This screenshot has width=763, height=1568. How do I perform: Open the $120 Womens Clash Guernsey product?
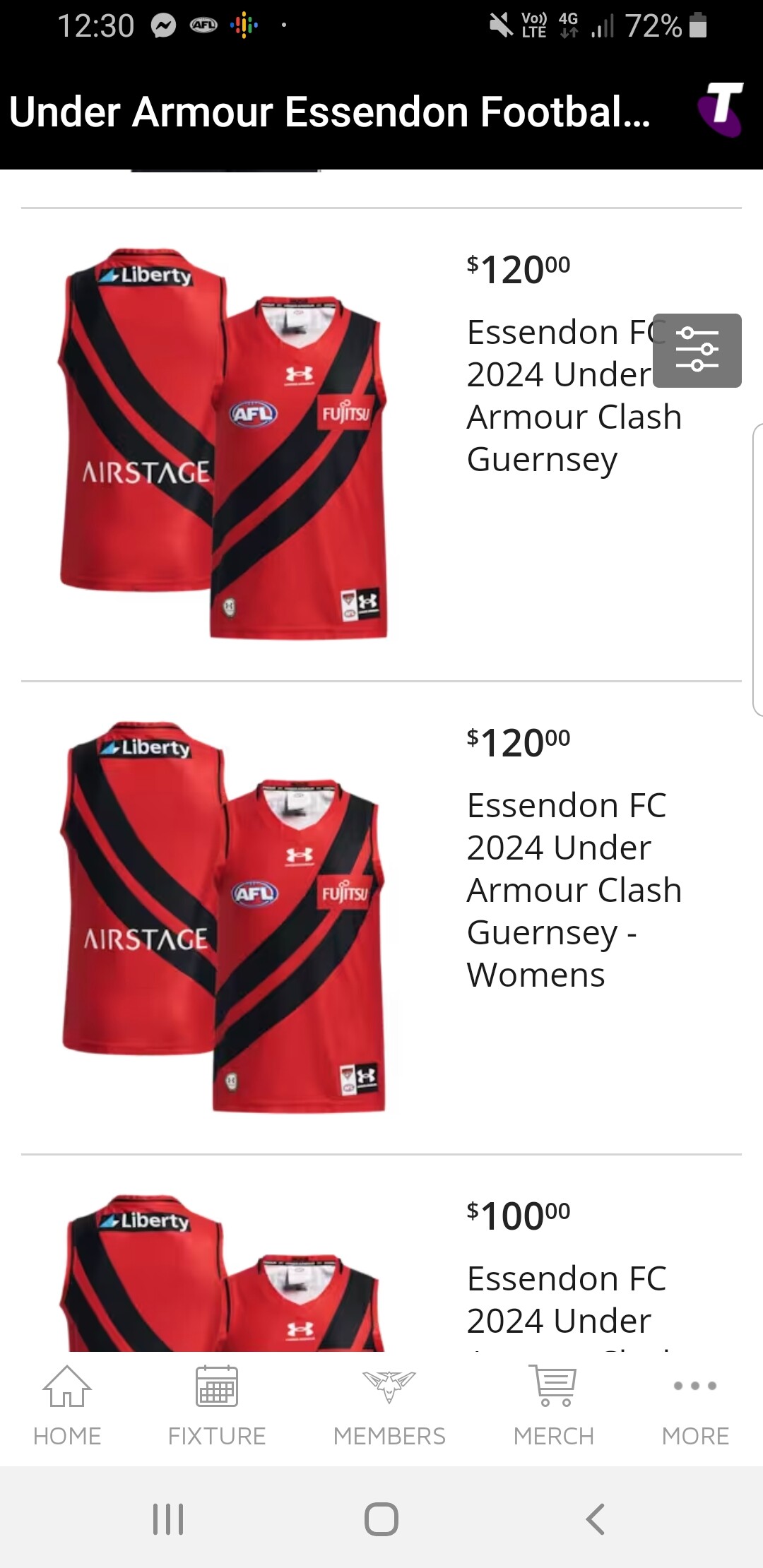point(381,917)
